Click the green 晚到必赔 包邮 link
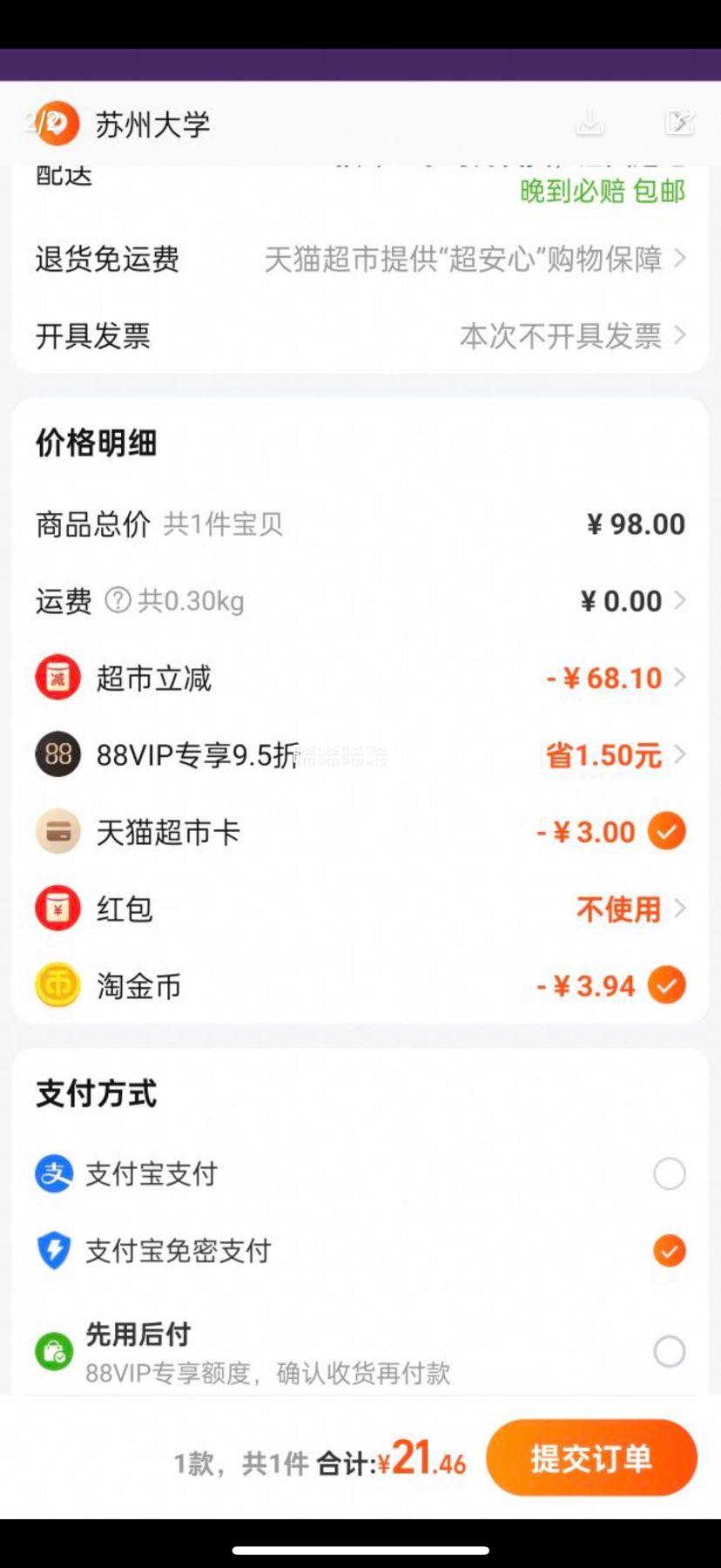Image resolution: width=721 pixels, height=1568 pixels. (601, 191)
